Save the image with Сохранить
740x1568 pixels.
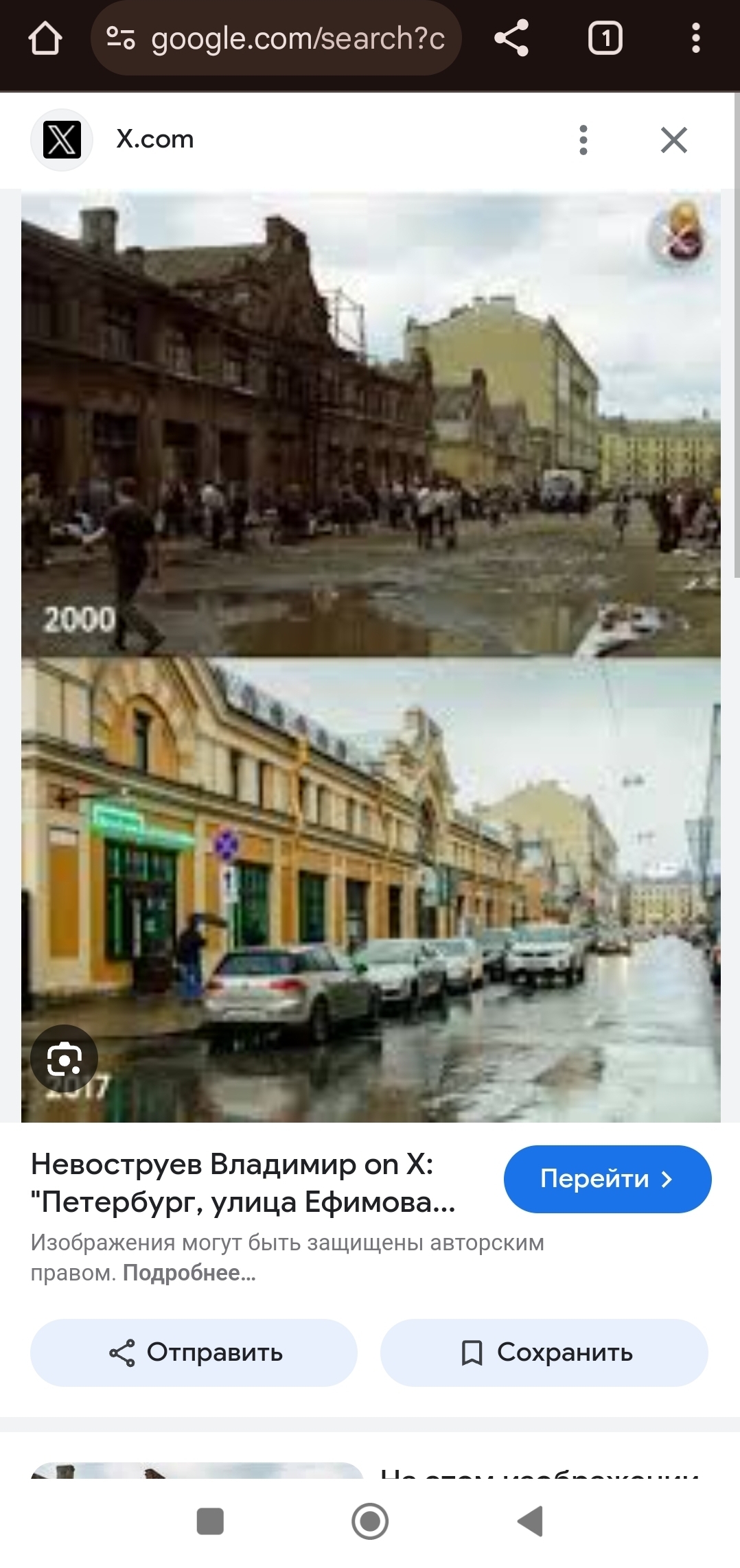544,1353
